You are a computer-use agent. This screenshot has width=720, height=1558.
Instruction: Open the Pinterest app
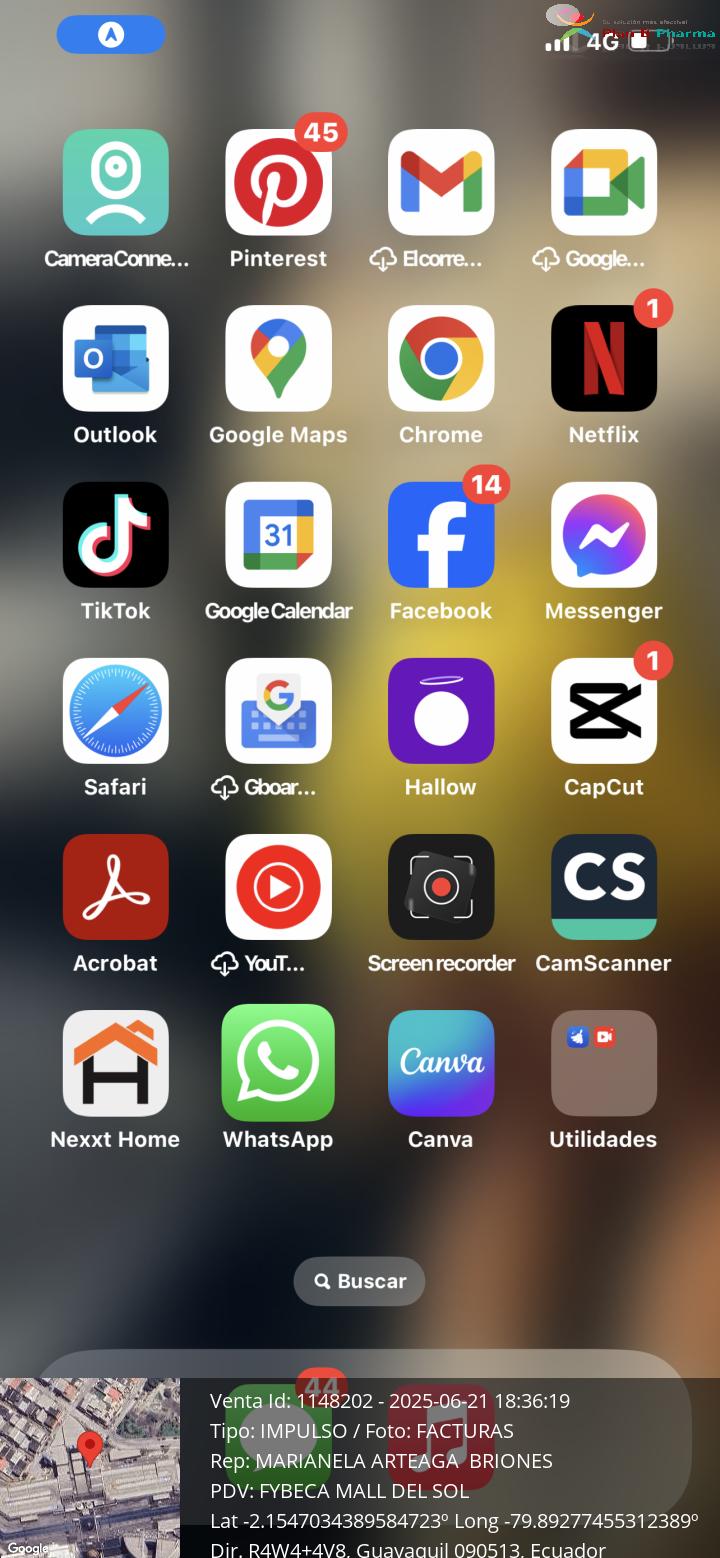tap(278, 182)
